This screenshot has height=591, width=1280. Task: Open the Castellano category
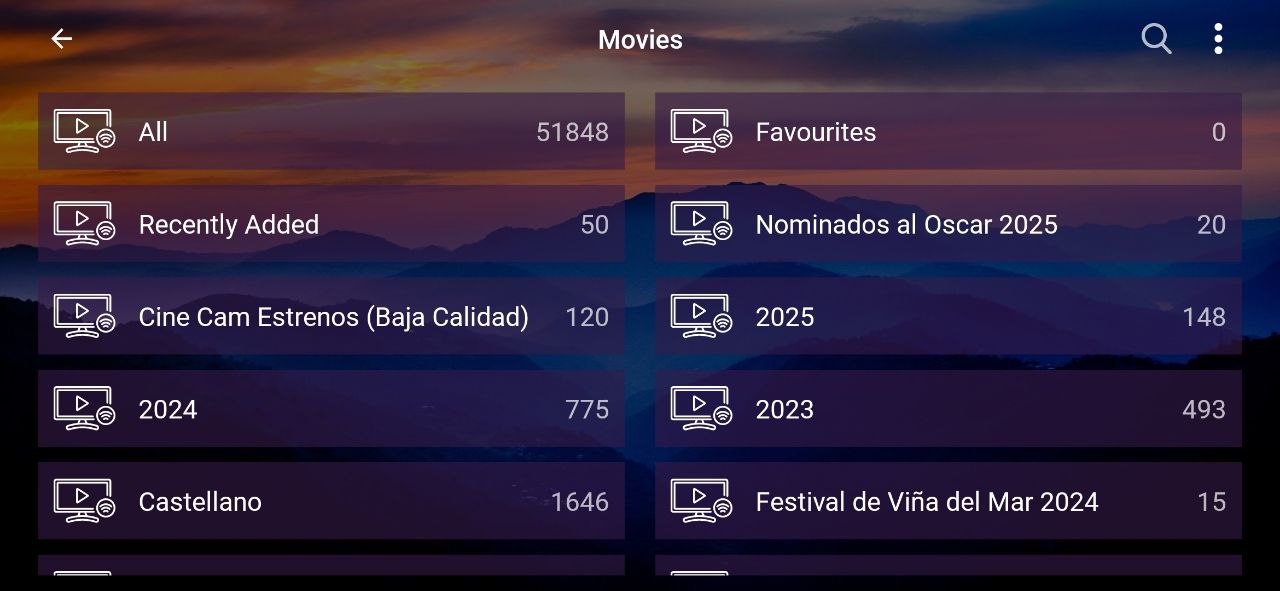331,501
